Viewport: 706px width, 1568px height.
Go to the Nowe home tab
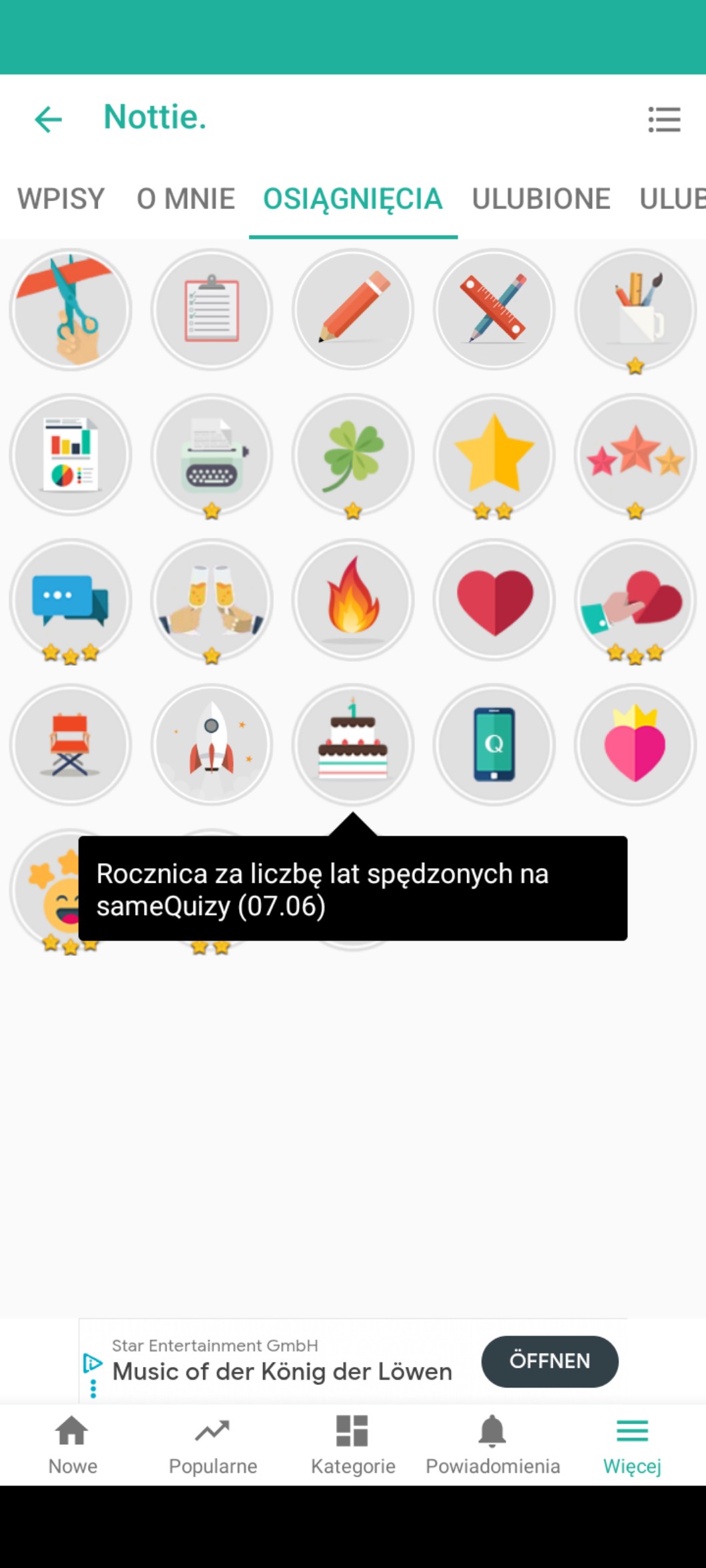point(73,1444)
